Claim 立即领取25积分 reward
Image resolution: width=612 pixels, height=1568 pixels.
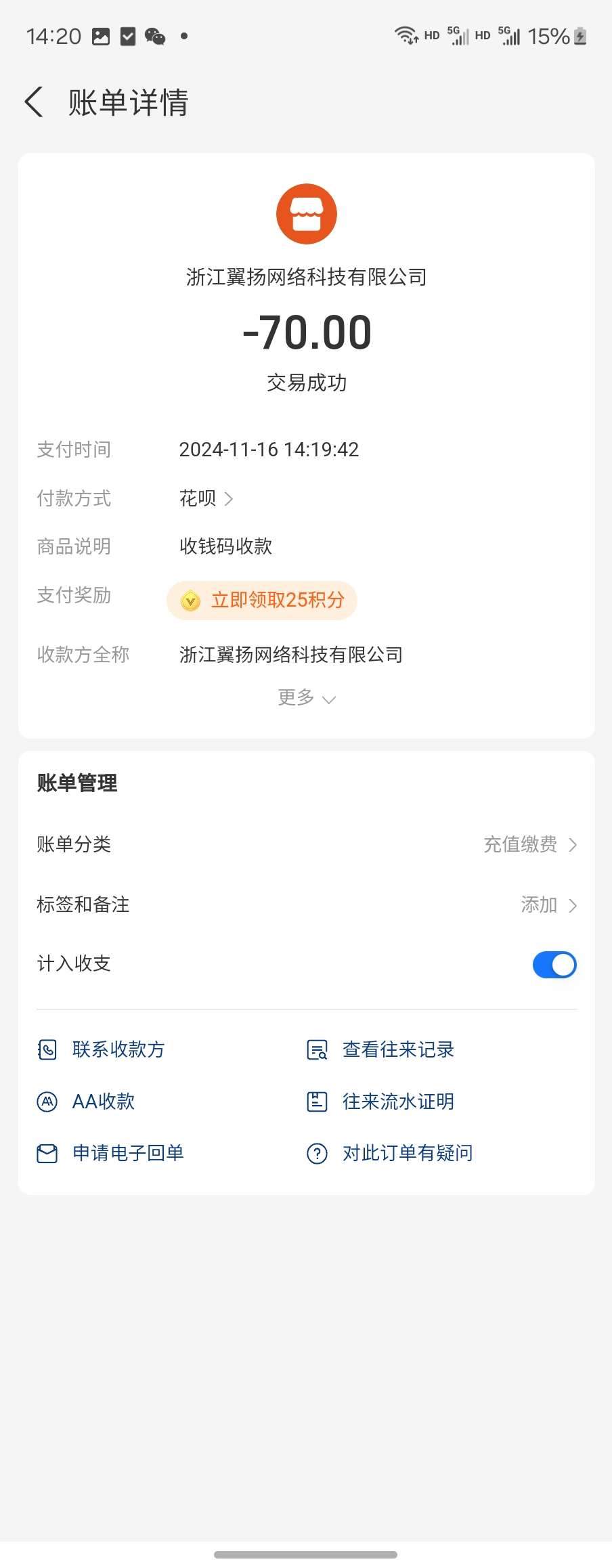click(262, 600)
